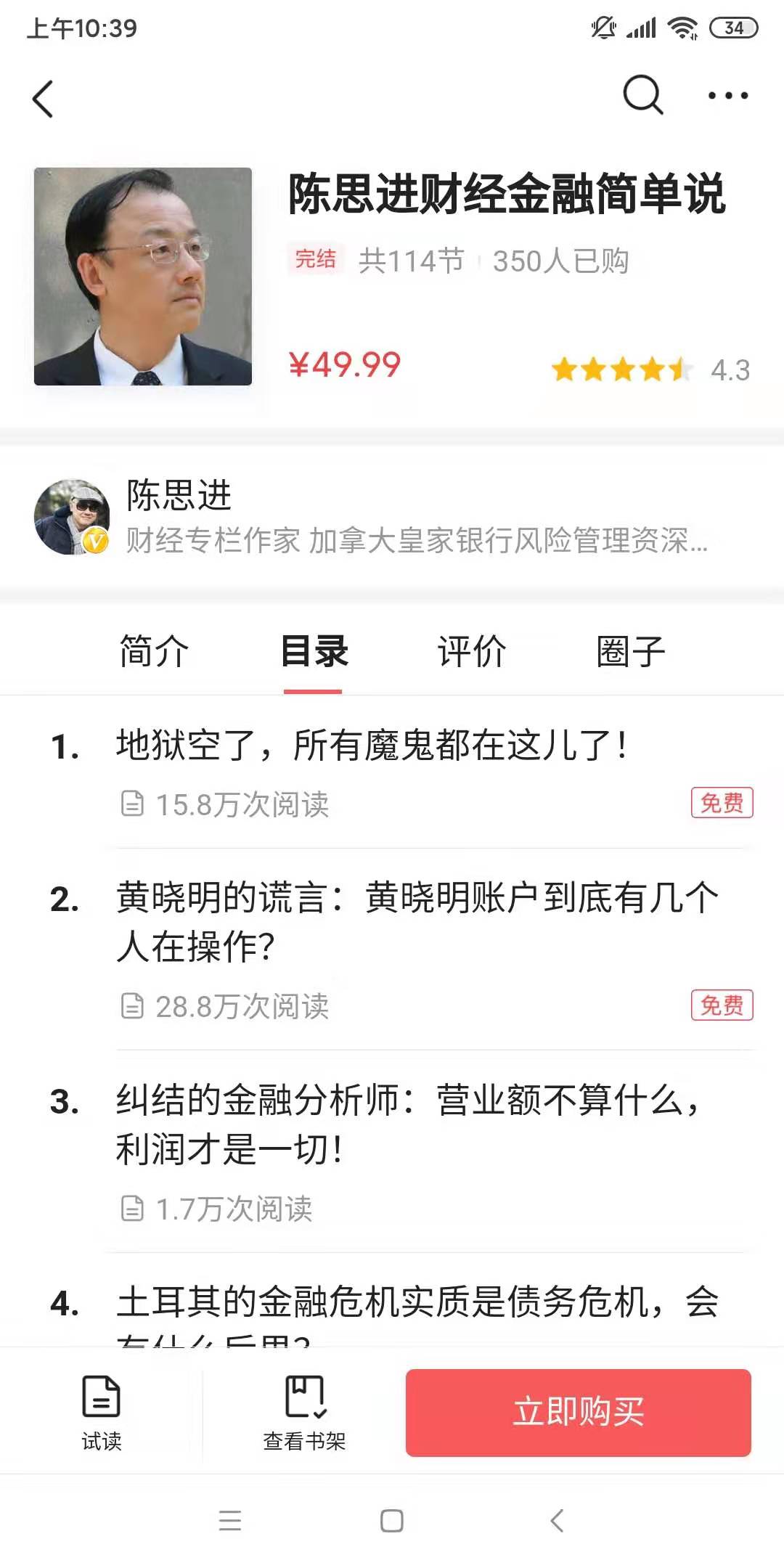Tap the mute notification icon in status bar
This screenshot has height=1568, width=784.
tap(601, 28)
